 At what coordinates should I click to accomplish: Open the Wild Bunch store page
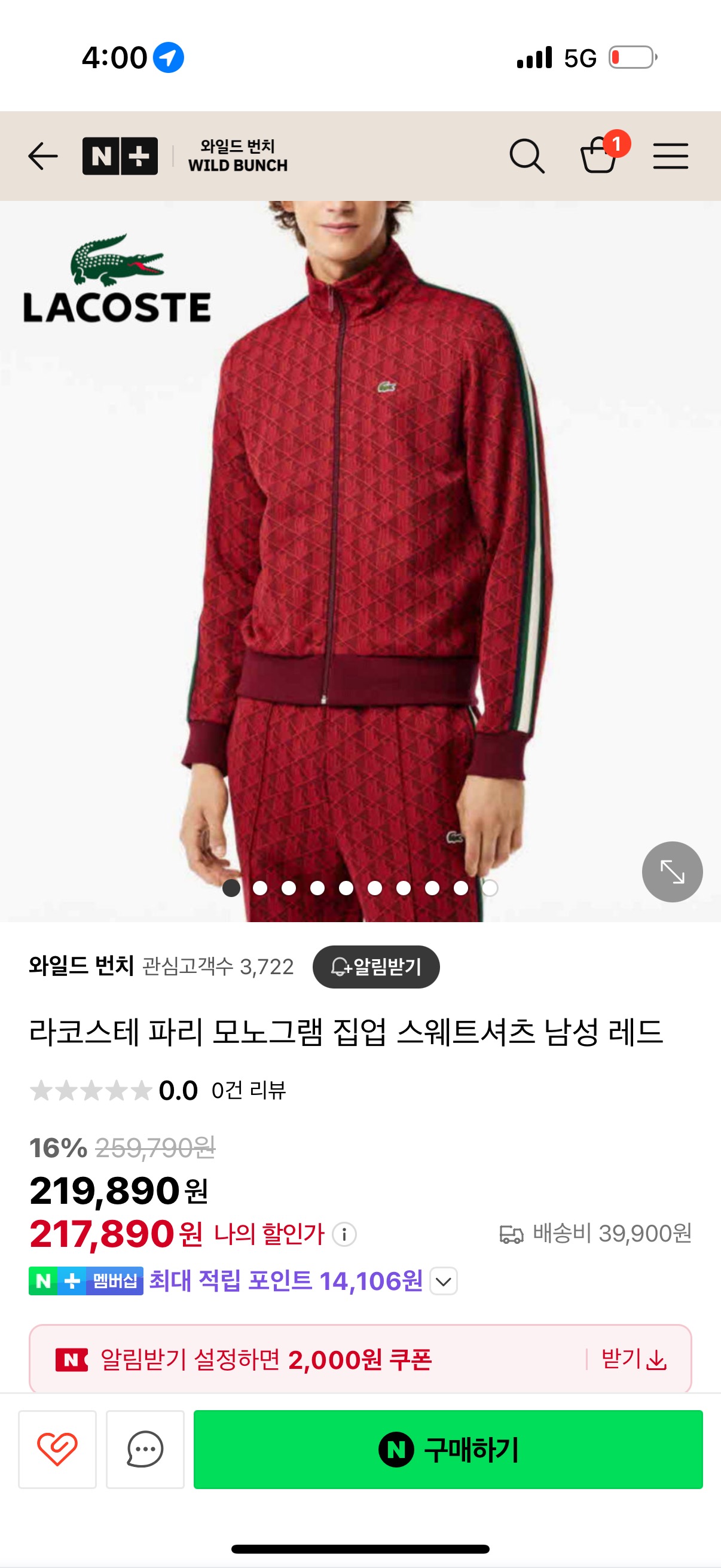pos(237,156)
